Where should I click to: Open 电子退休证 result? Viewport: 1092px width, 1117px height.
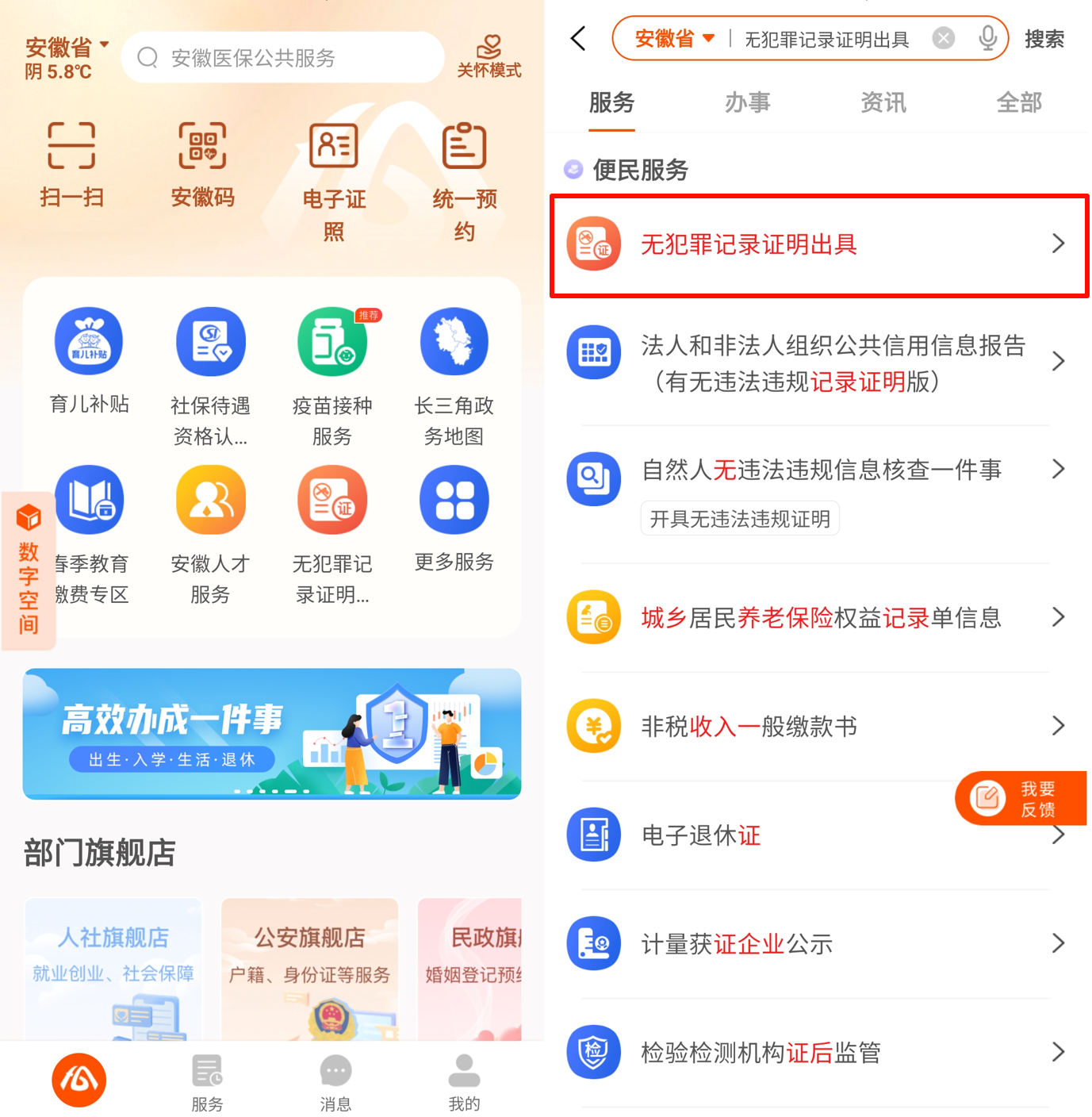(701, 835)
